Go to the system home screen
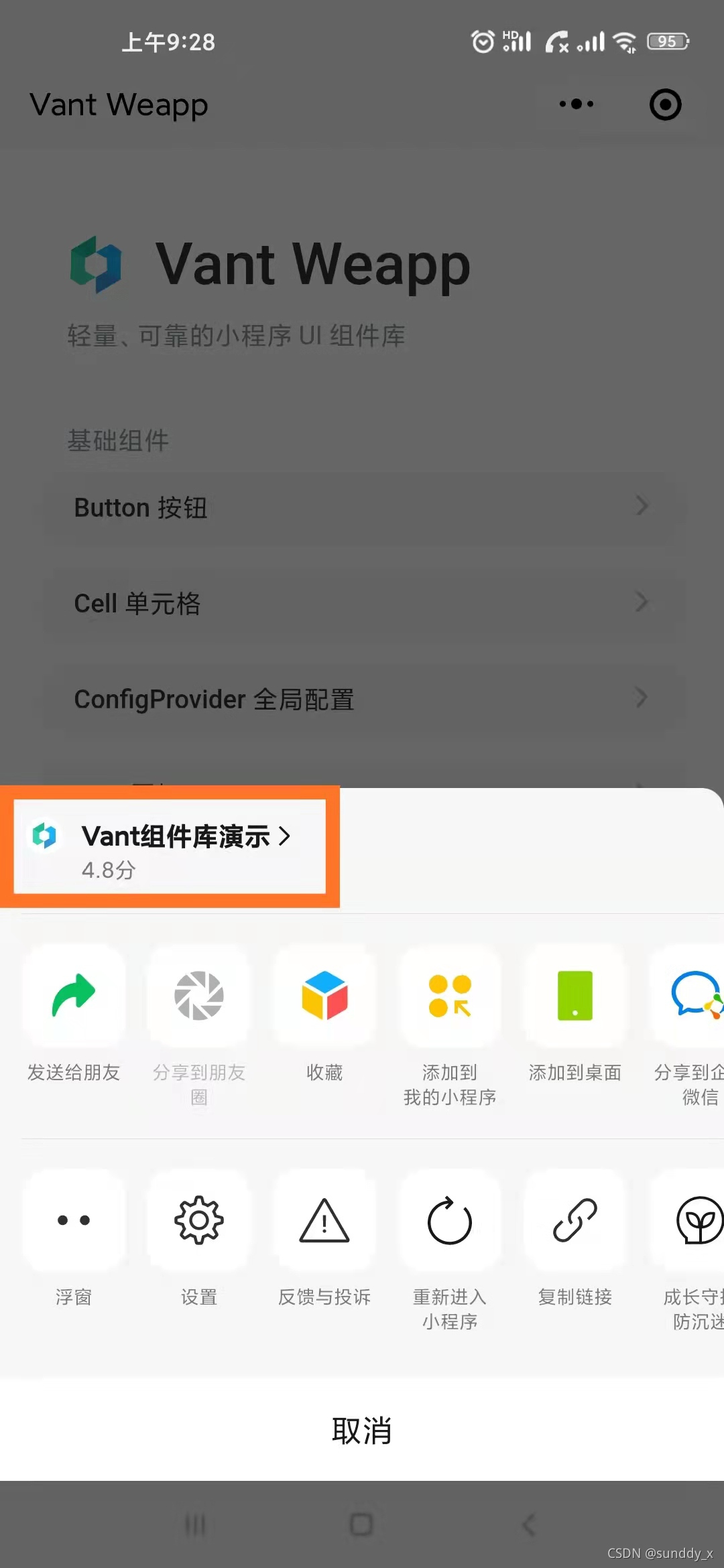 [x=361, y=1525]
